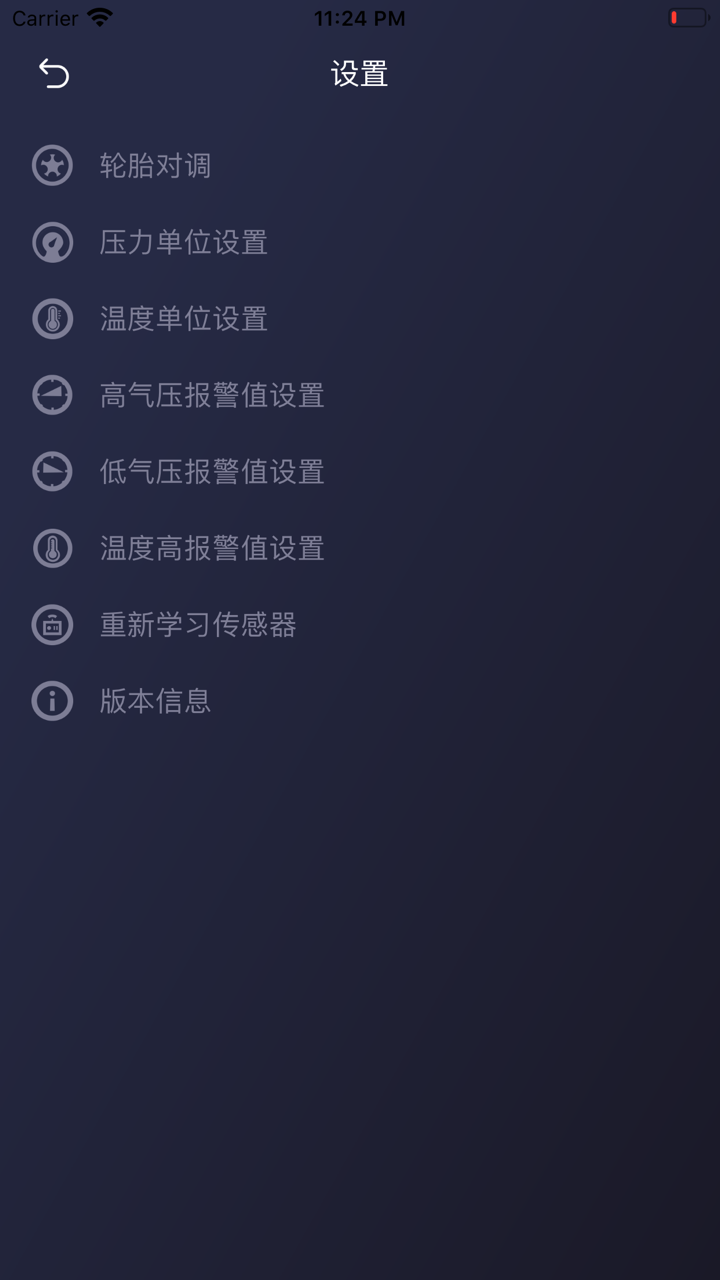Open 低气压报警值设置 low pressure alarm settings

point(211,471)
